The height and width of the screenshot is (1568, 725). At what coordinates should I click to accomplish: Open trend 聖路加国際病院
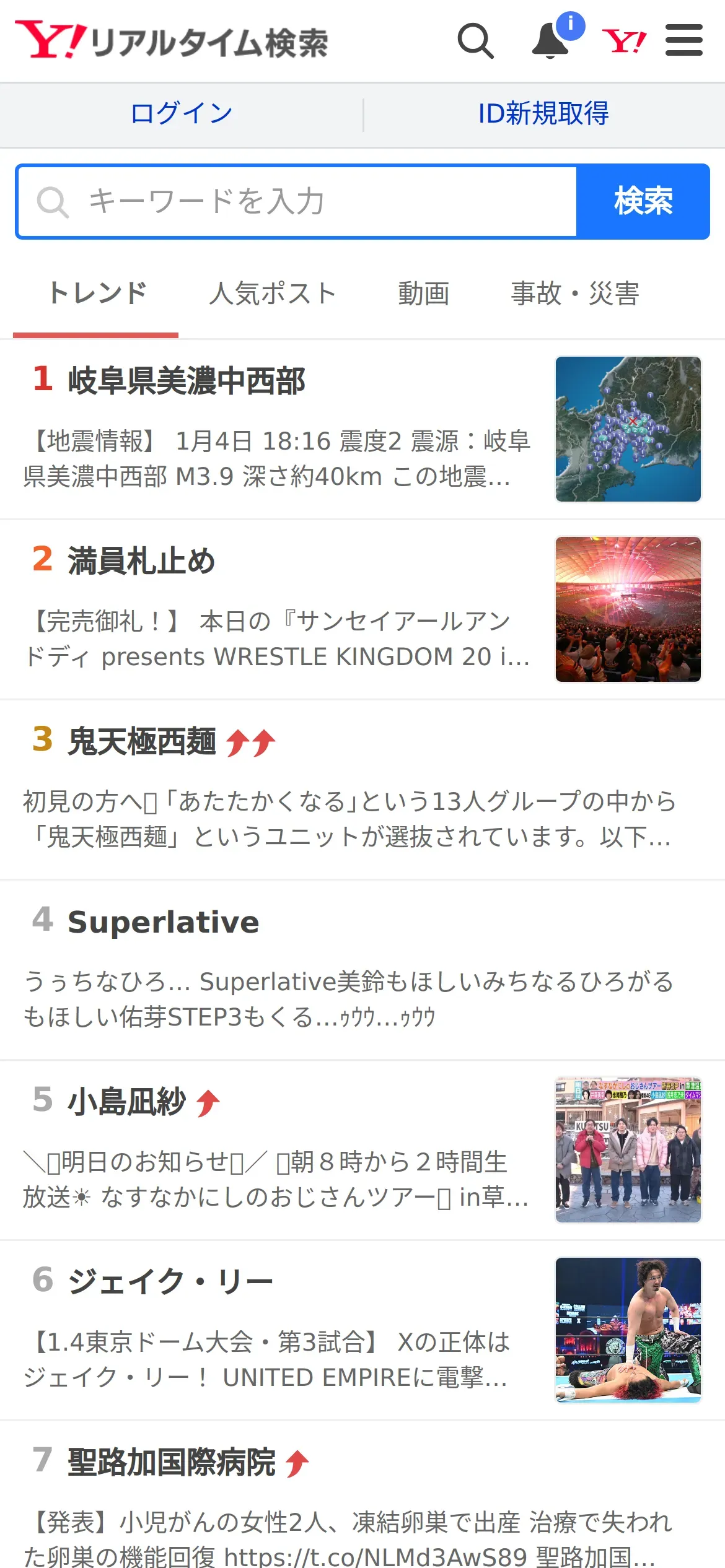coord(171,1462)
